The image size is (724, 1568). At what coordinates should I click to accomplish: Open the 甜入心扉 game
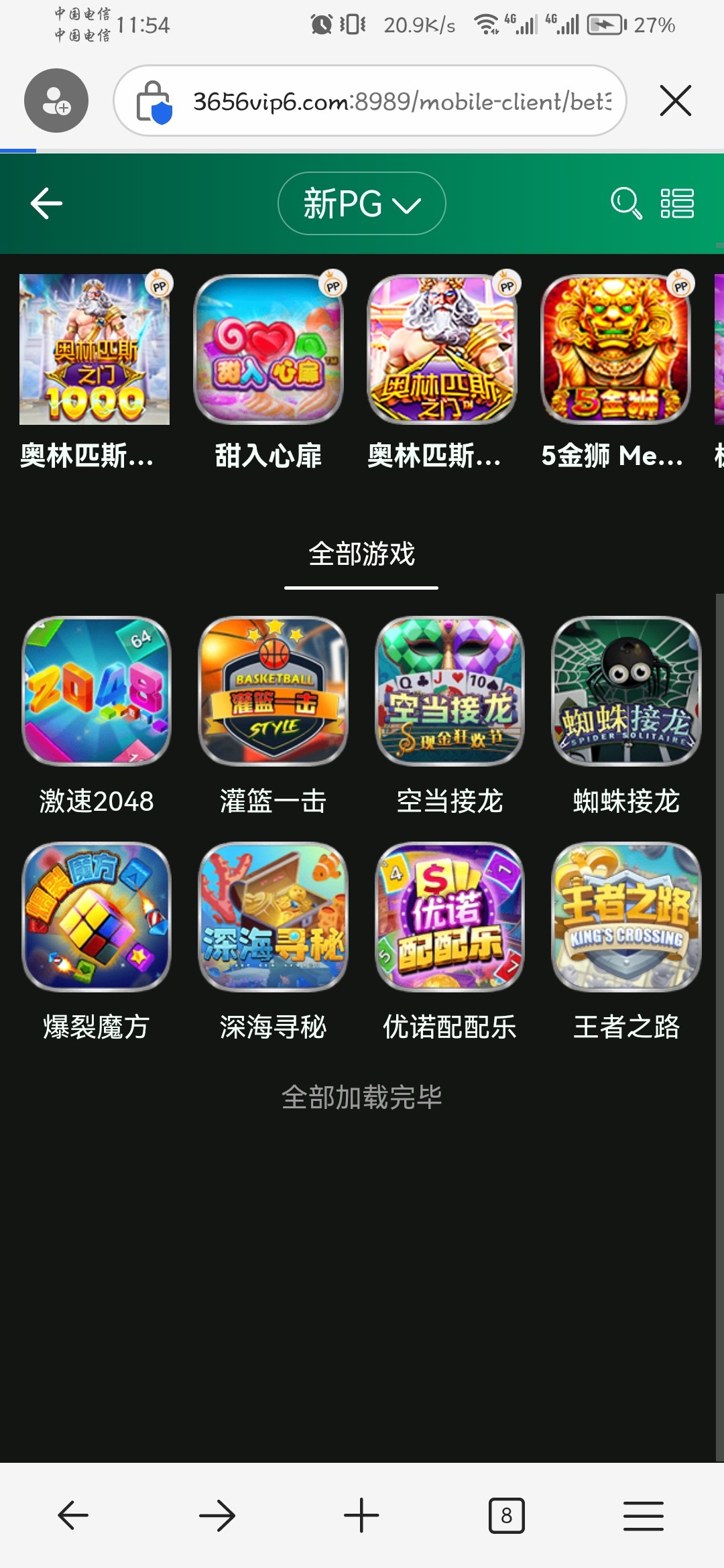click(268, 350)
